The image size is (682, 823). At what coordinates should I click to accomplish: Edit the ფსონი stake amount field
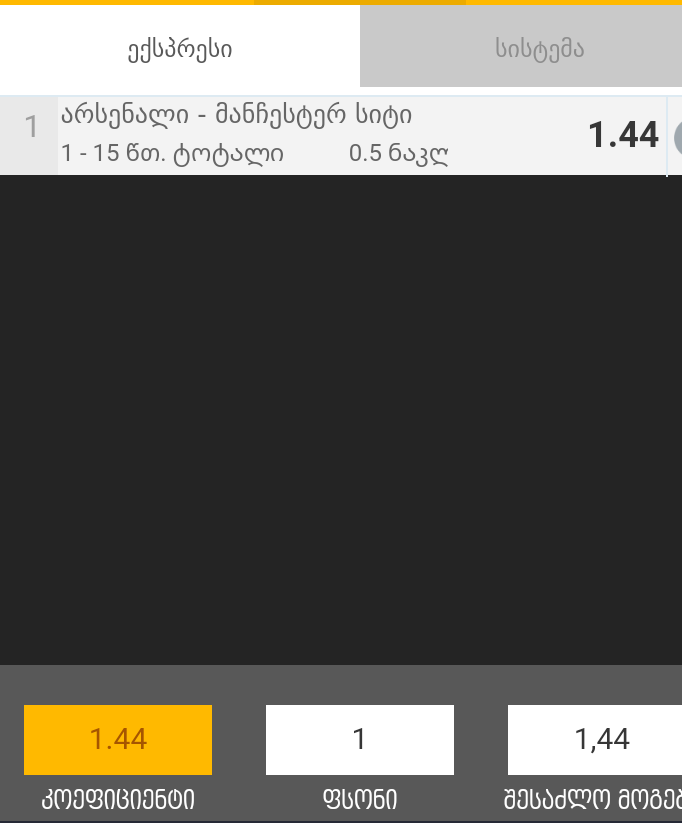click(359, 740)
